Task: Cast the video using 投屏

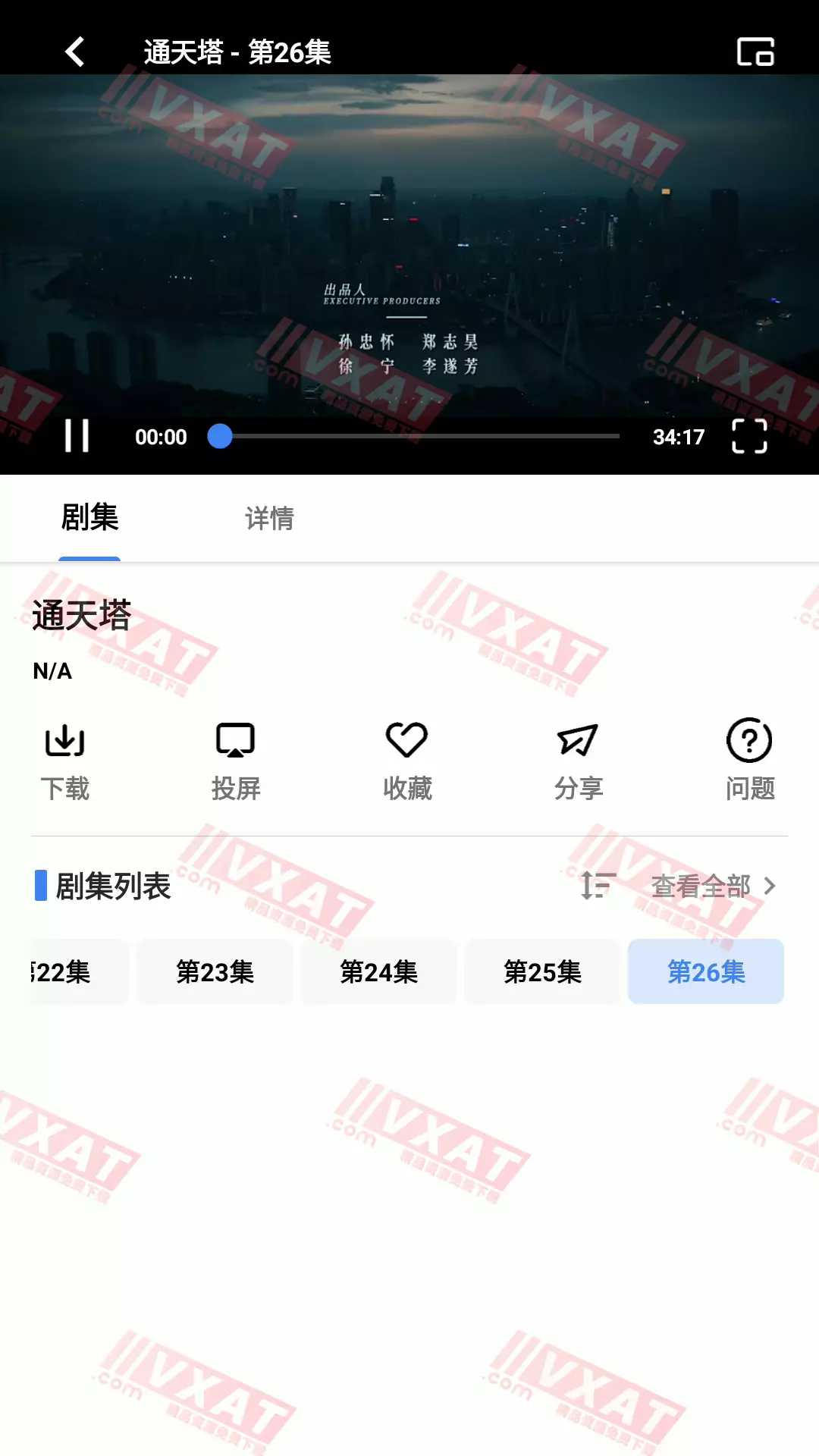Action: 236,759
